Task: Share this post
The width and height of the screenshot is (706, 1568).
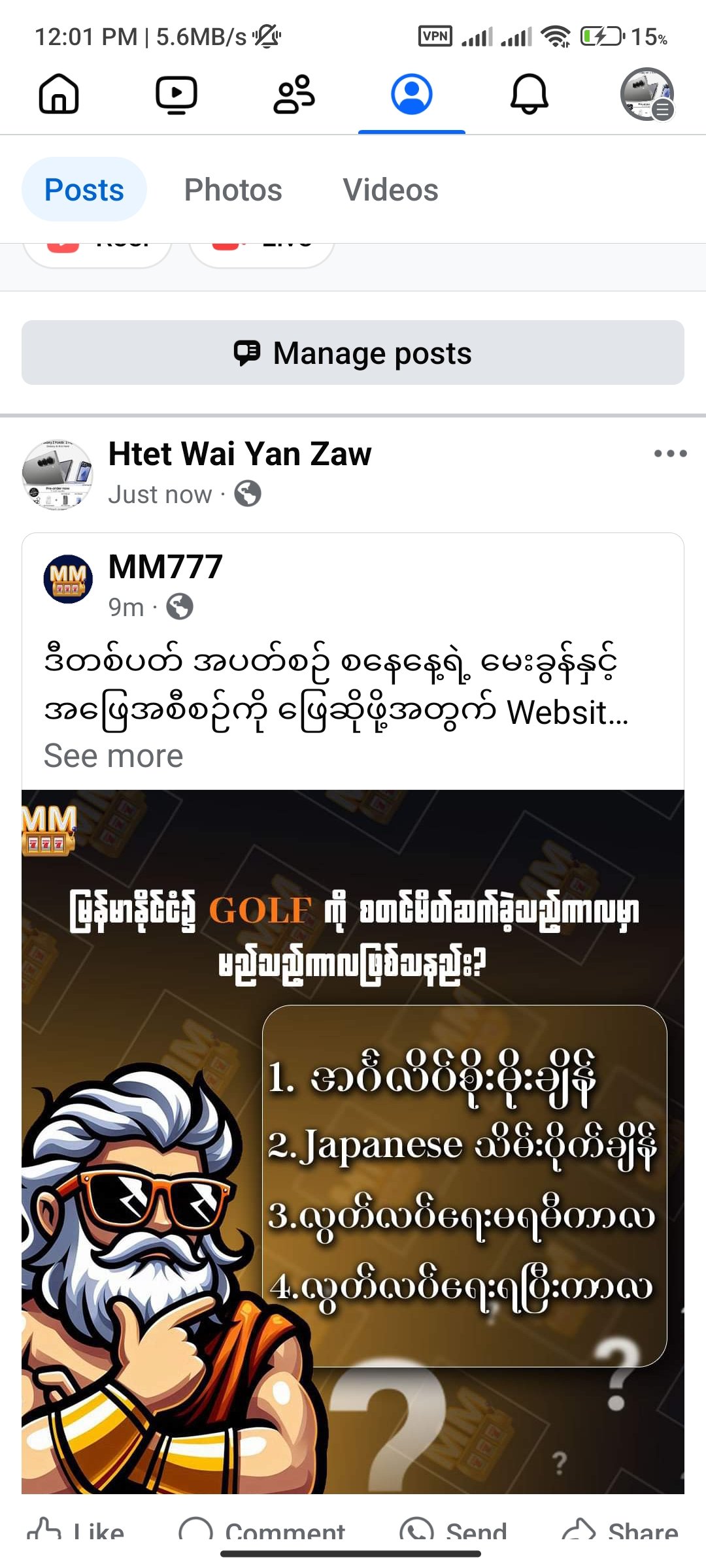Action: [x=620, y=1530]
